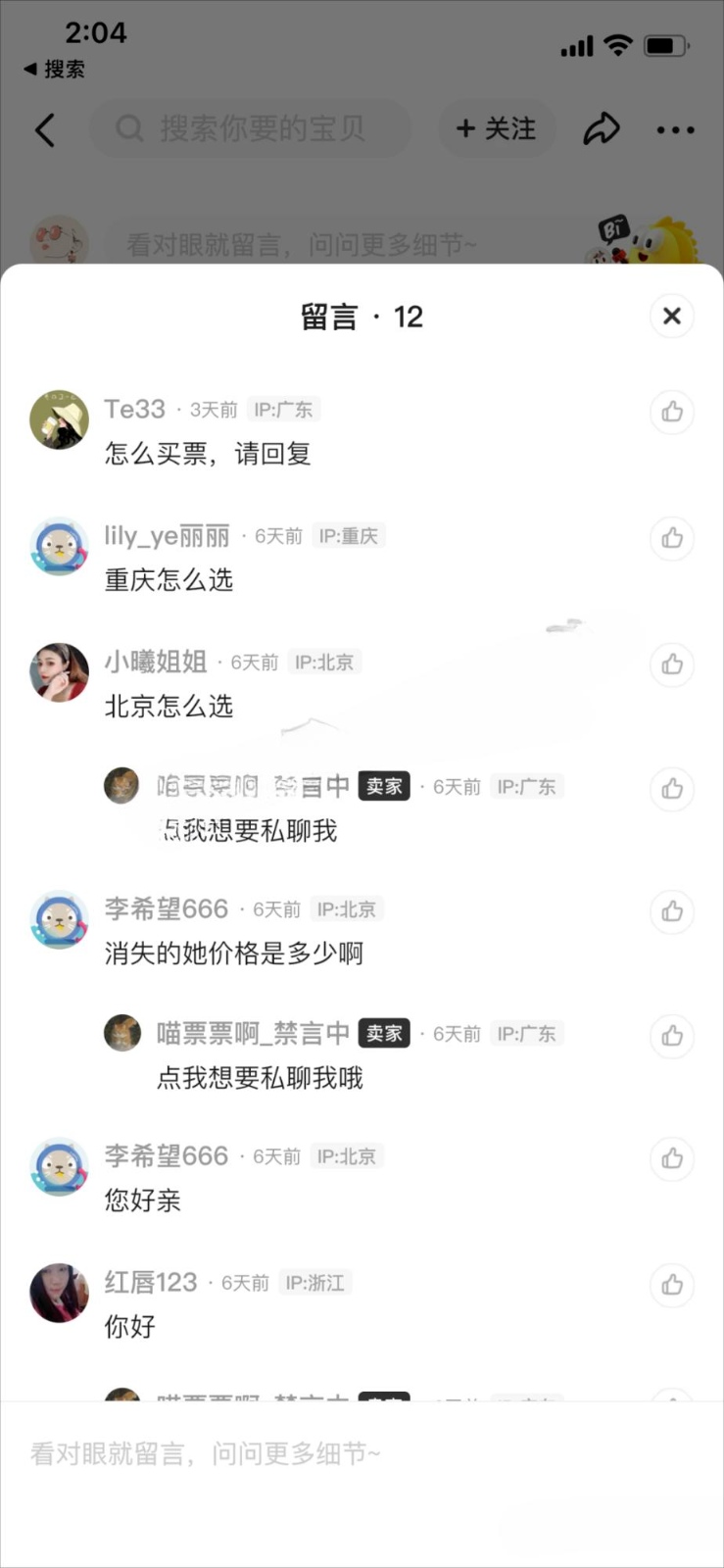Viewport: 724px width, 1568px height.
Task: Like the seller reply 点我想要私聊我哦
Action: [x=671, y=1036]
